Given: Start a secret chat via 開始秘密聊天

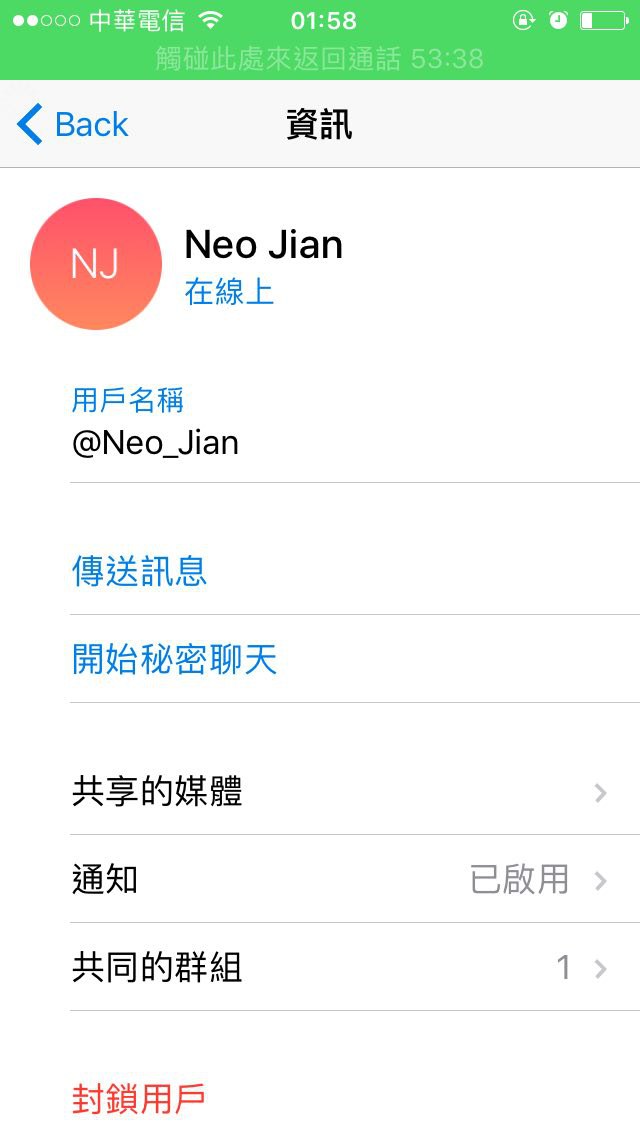Looking at the screenshot, I should click(x=175, y=659).
